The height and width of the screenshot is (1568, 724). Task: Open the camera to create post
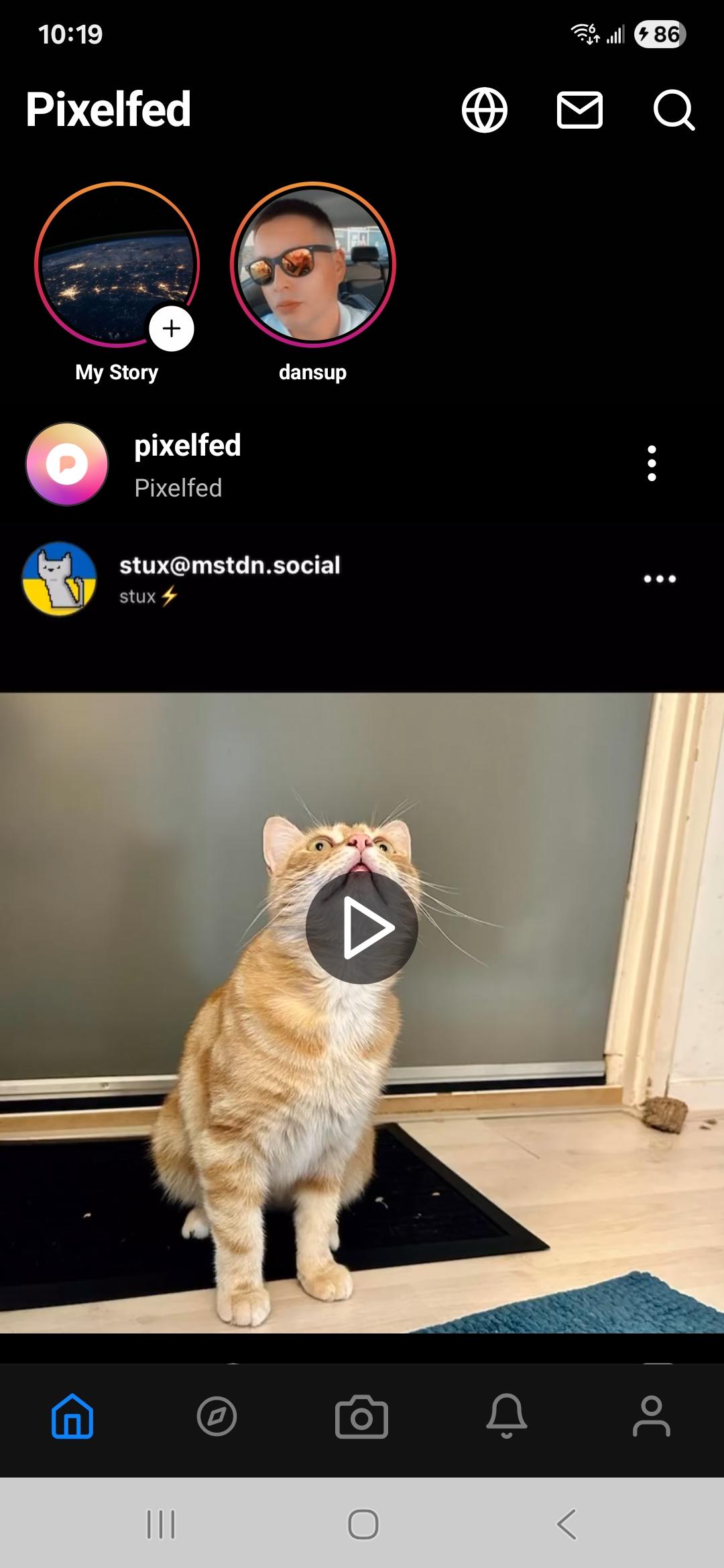[x=362, y=1416]
